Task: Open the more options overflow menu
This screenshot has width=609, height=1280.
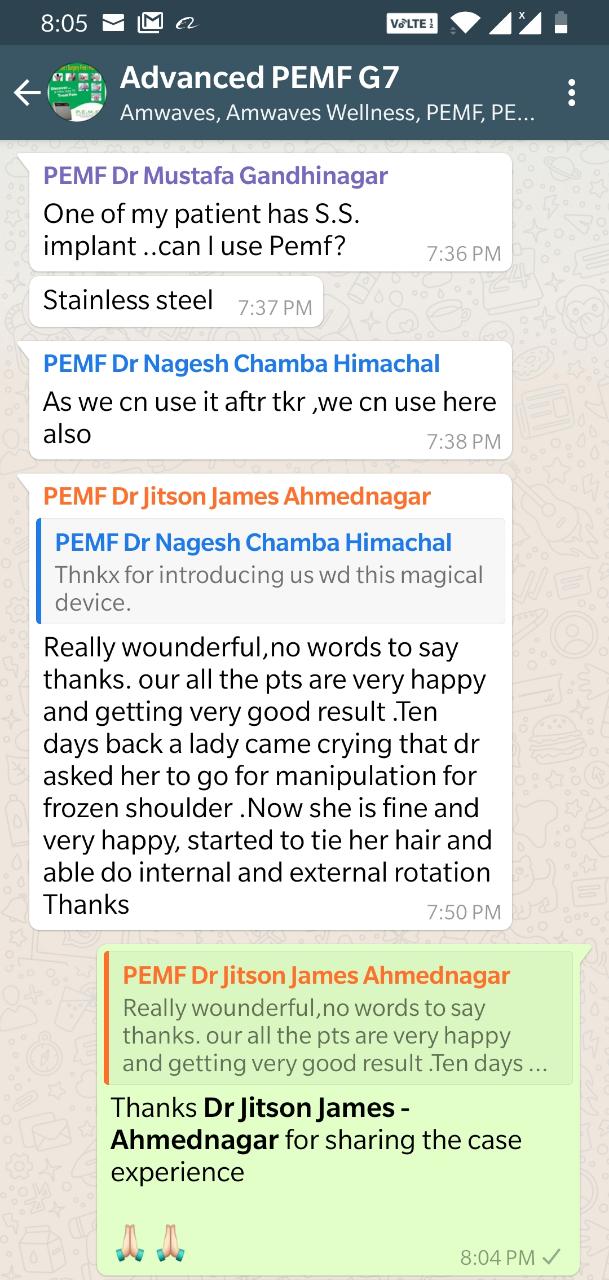Action: click(x=571, y=93)
